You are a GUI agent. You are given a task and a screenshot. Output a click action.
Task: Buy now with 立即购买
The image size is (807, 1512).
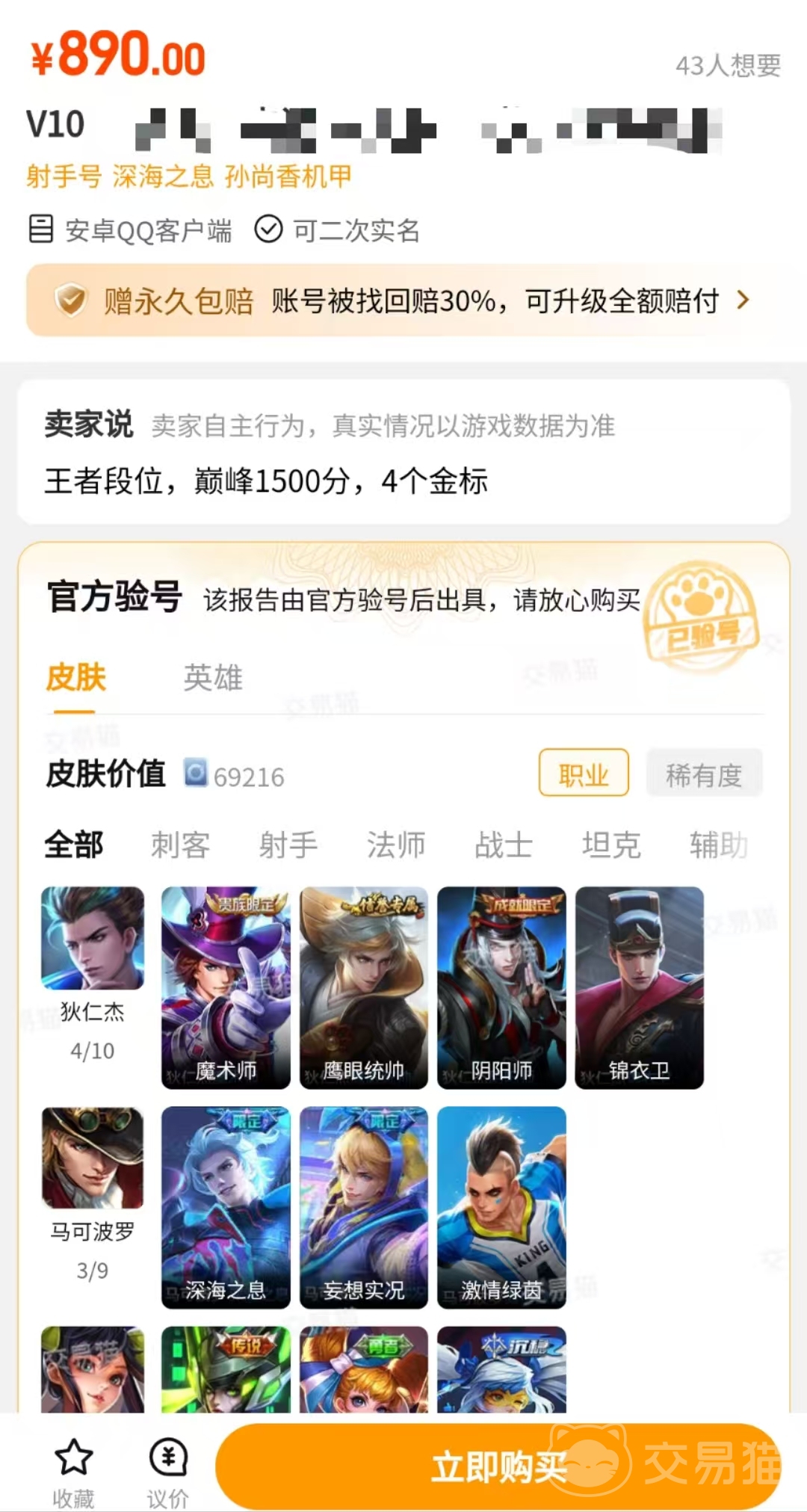pyautogui.click(x=498, y=1466)
